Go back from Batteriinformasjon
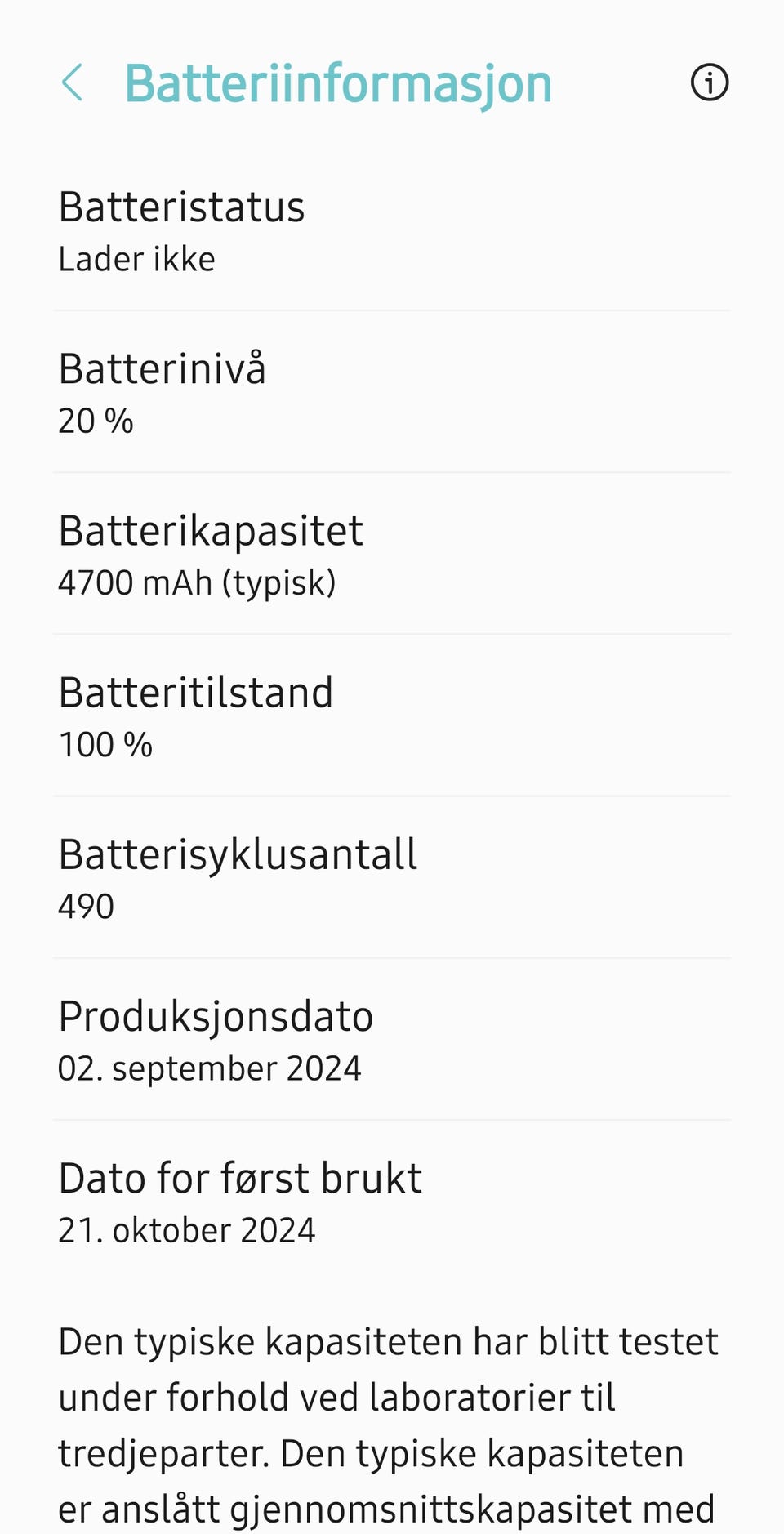784x1534 pixels. point(73,82)
